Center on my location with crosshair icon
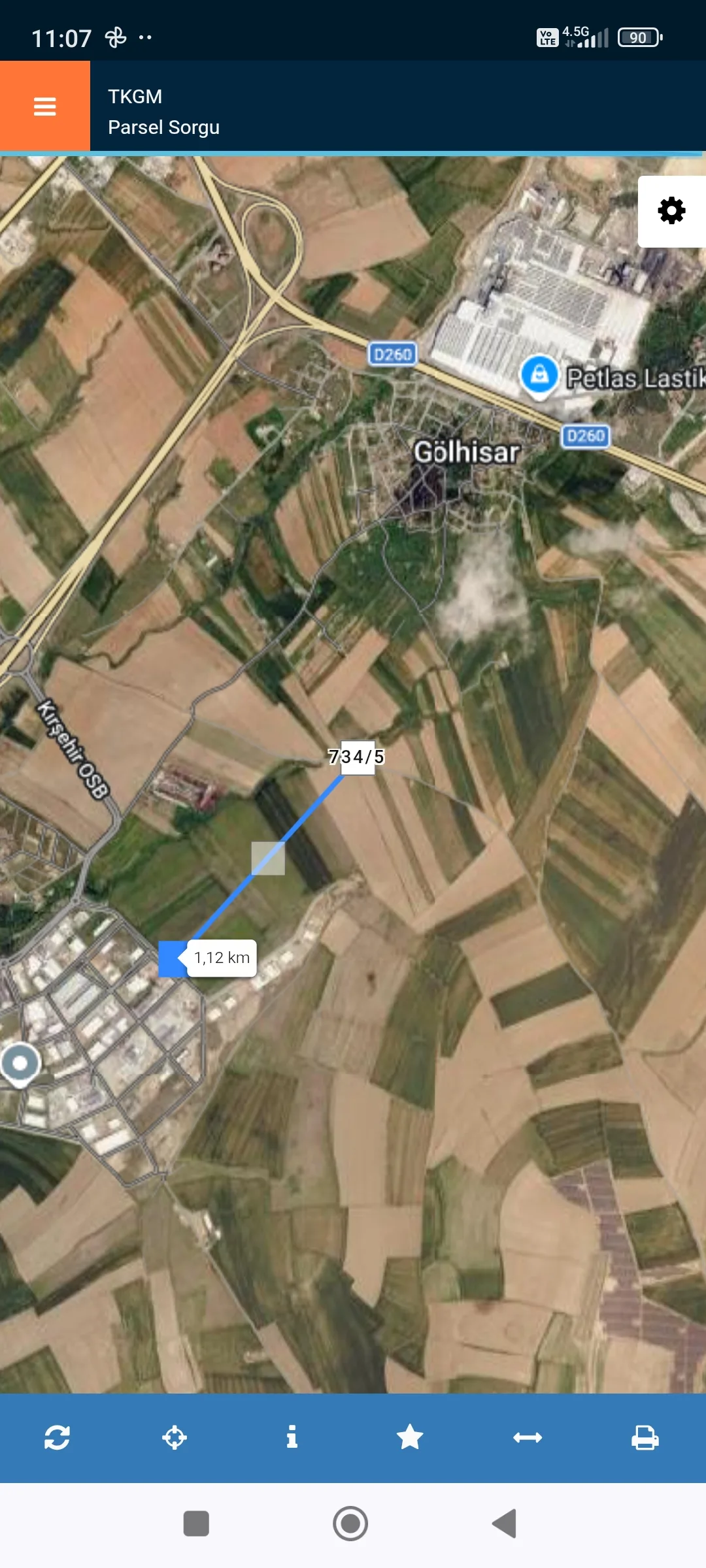The height and width of the screenshot is (1568, 706). pyautogui.click(x=175, y=1437)
